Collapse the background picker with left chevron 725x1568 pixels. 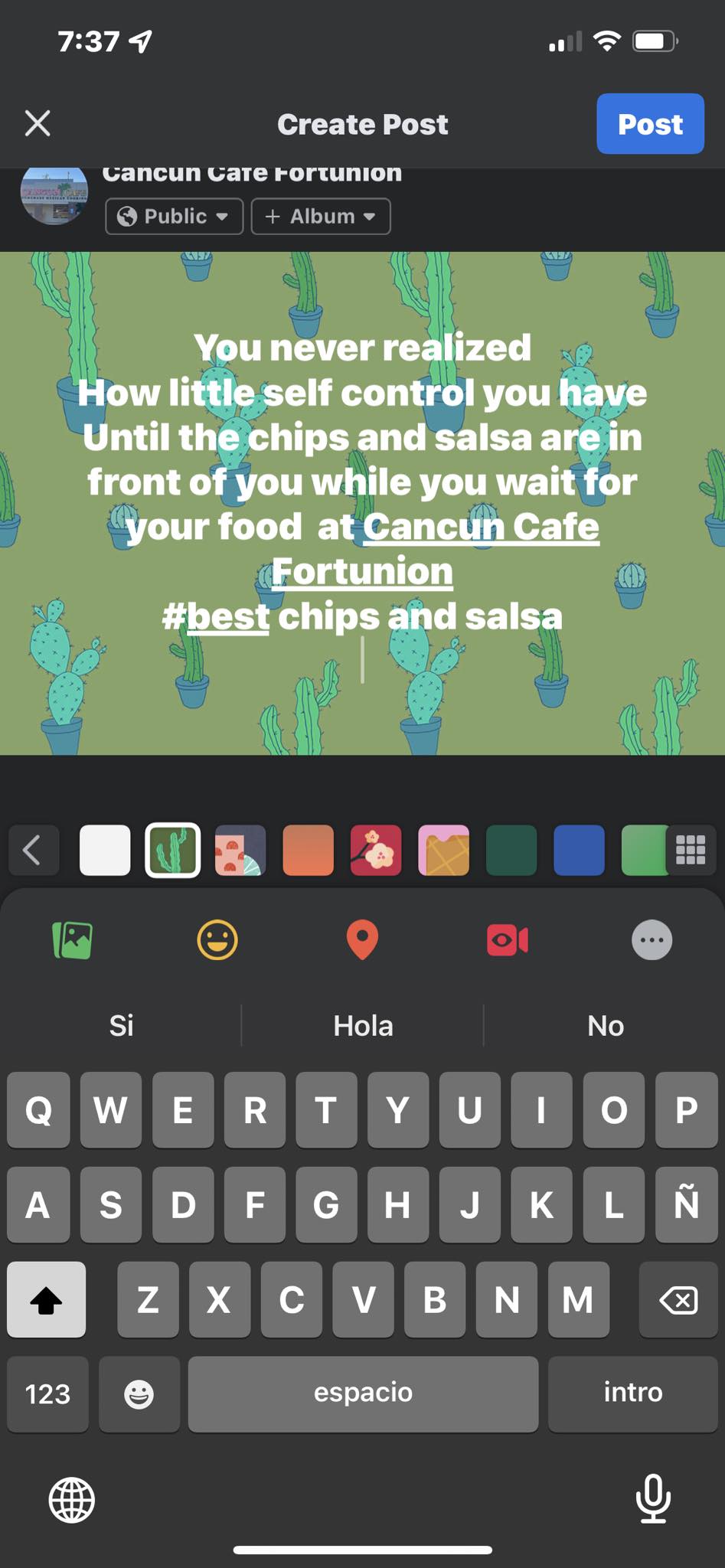33,850
